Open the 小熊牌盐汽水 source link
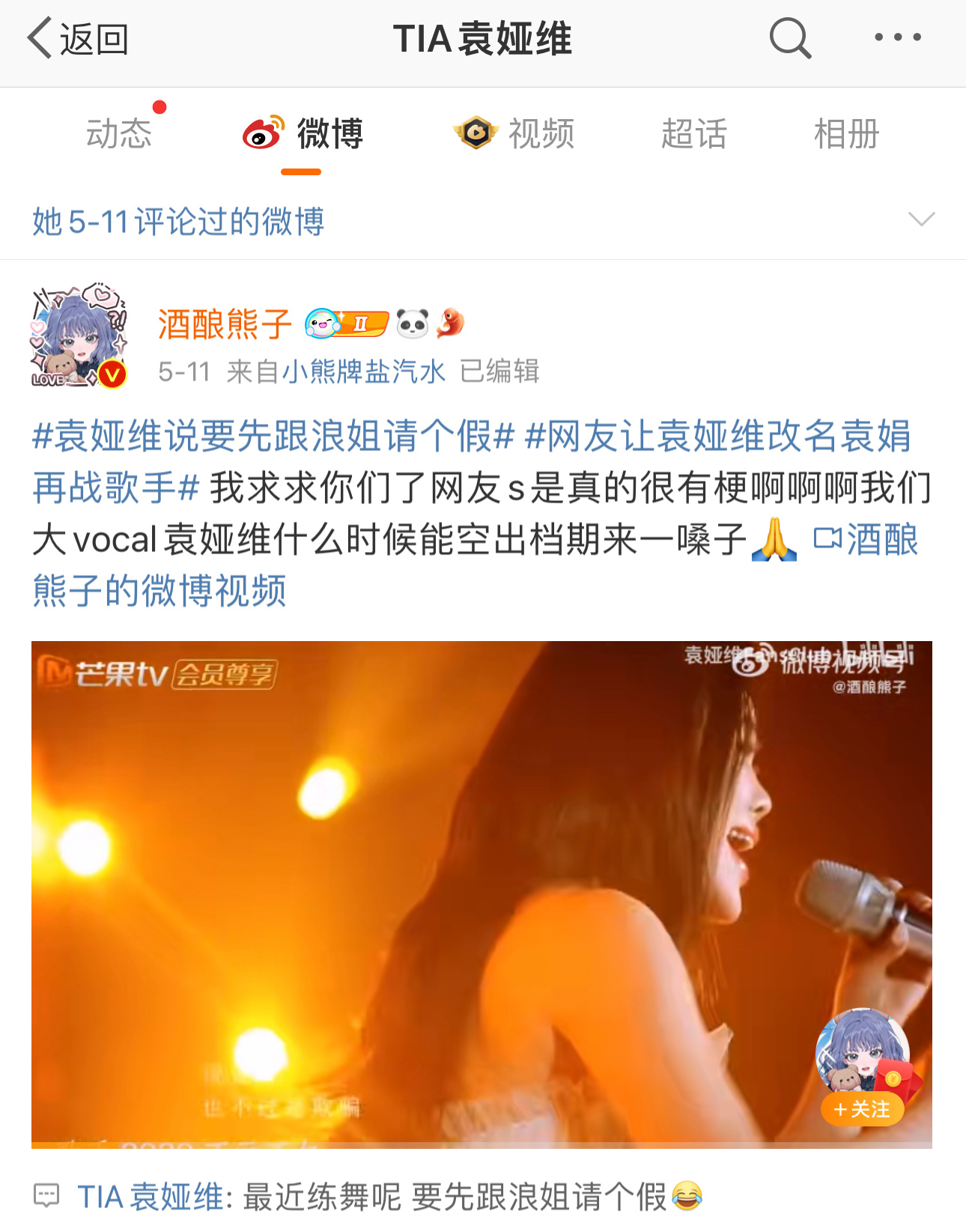The image size is (966, 1232). coord(363,371)
